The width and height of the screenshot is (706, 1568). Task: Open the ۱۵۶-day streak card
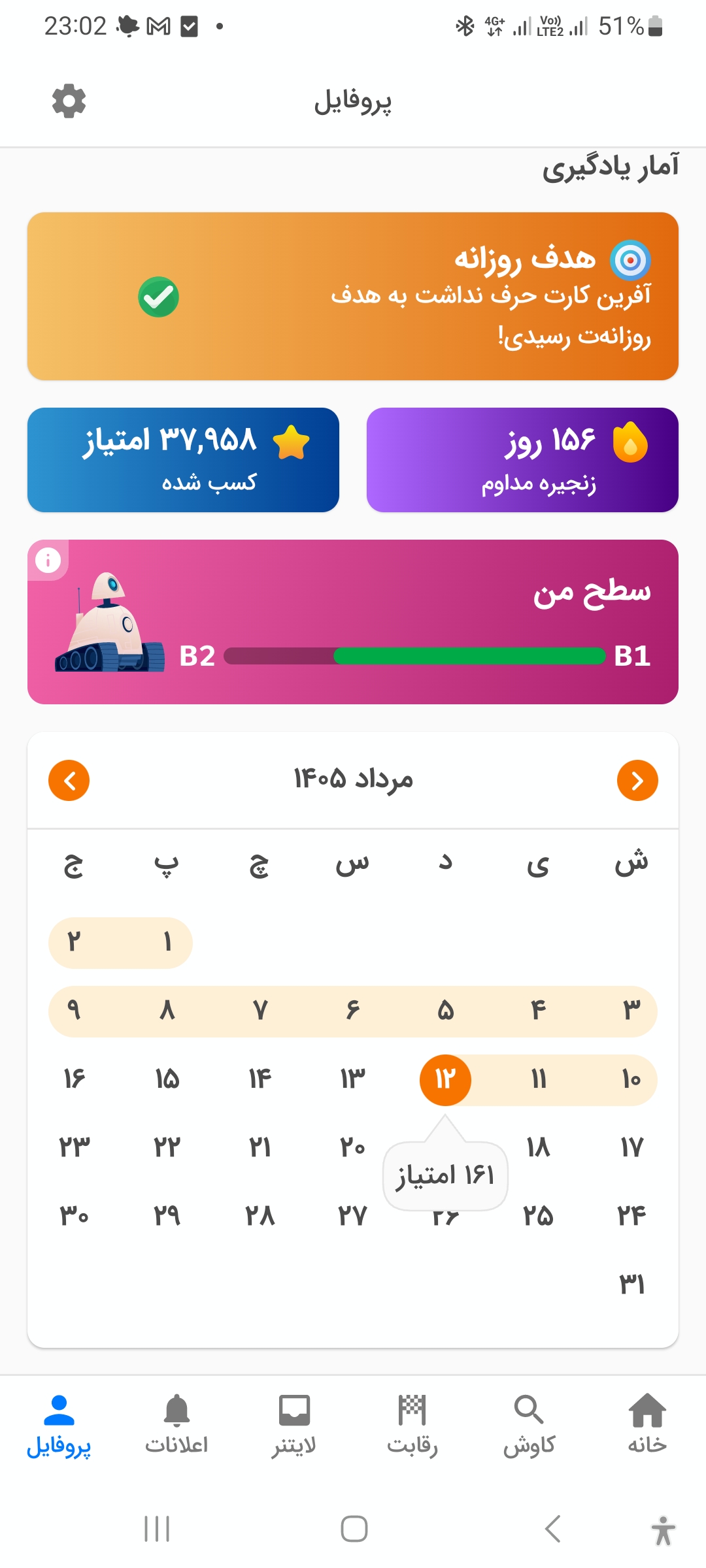pyautogui.click(x=522, y=460)
